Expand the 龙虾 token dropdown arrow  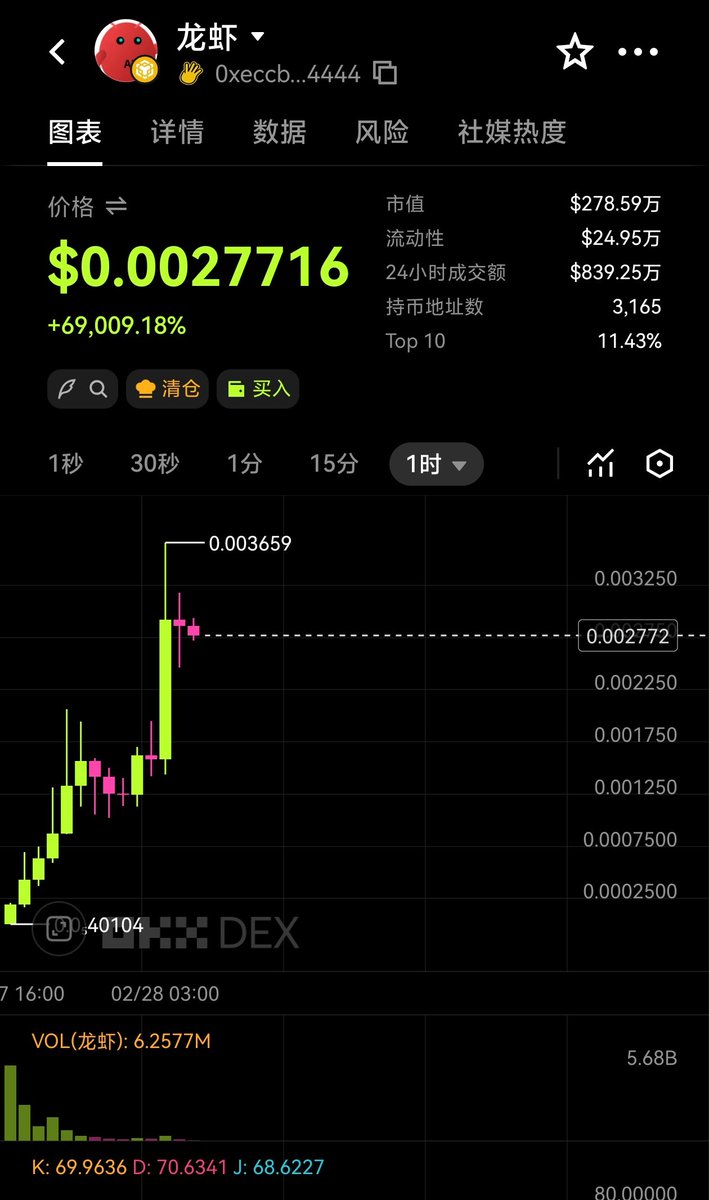pos(257,37)
